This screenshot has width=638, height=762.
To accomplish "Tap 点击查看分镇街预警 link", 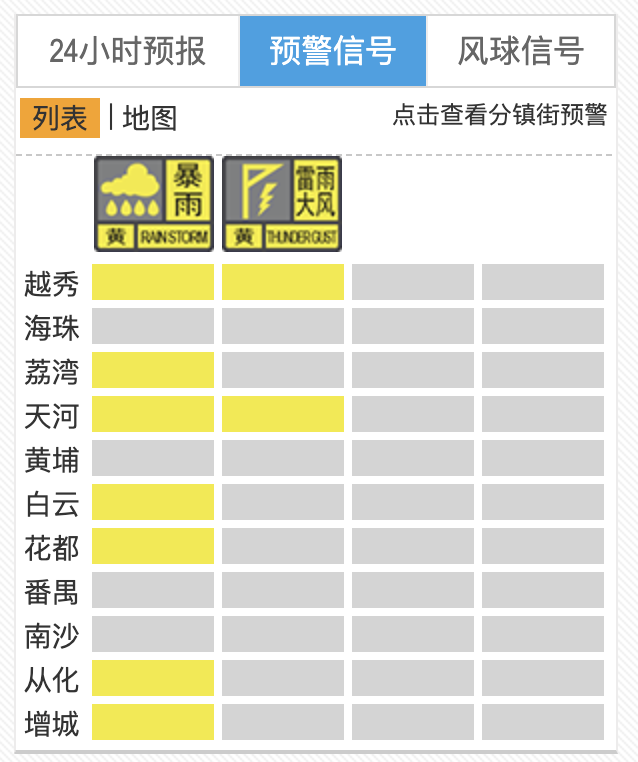I will (500, 115).
